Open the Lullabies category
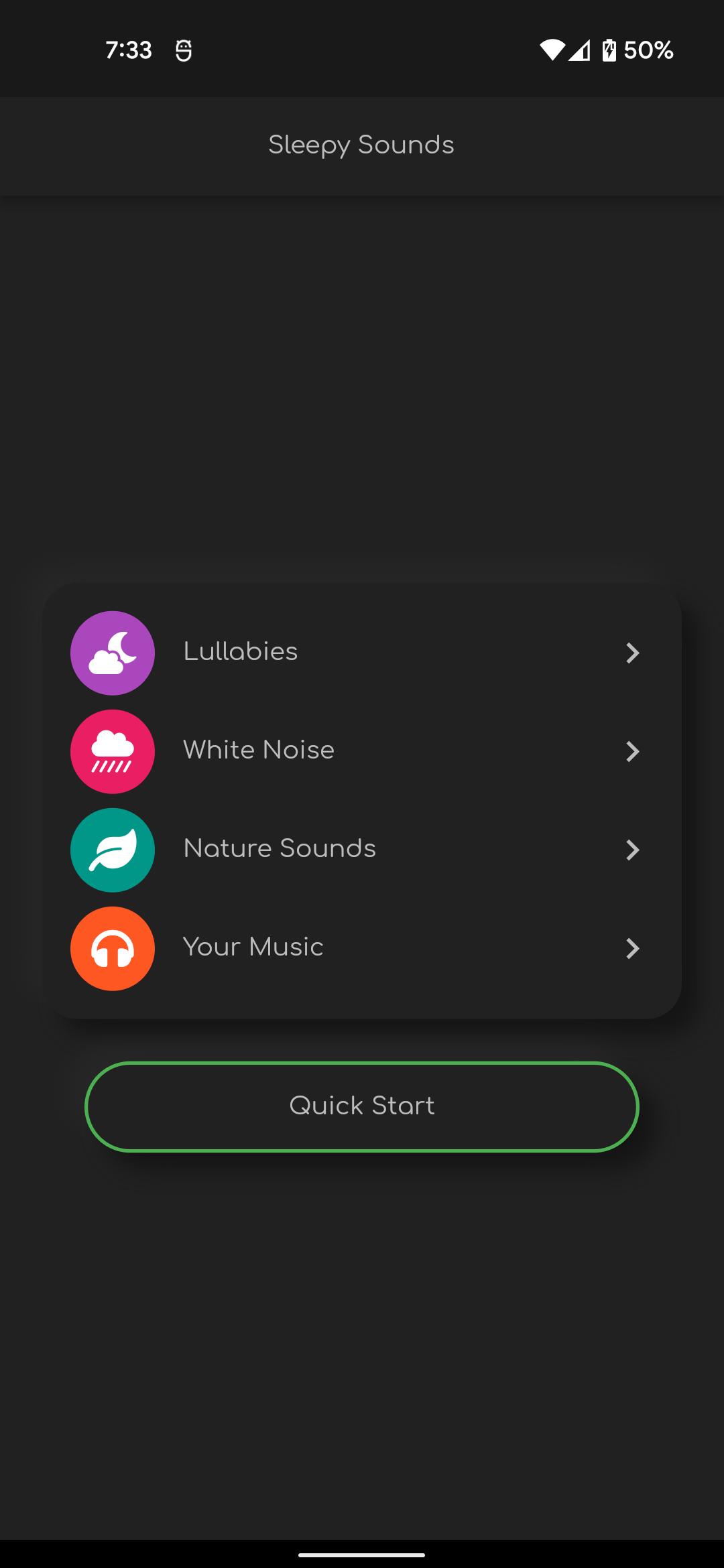 [x=361, y=652]
